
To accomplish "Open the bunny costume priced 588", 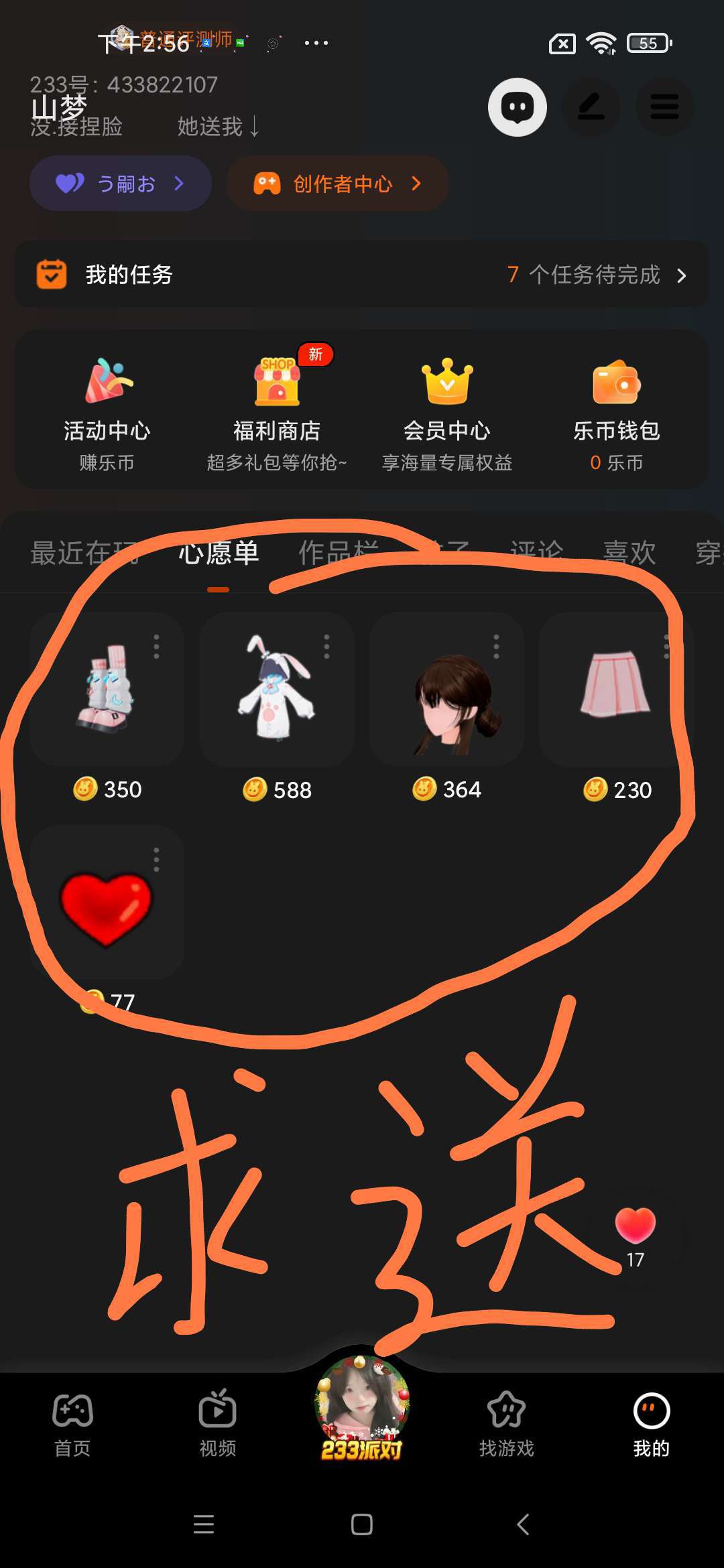I will [277, 690].
